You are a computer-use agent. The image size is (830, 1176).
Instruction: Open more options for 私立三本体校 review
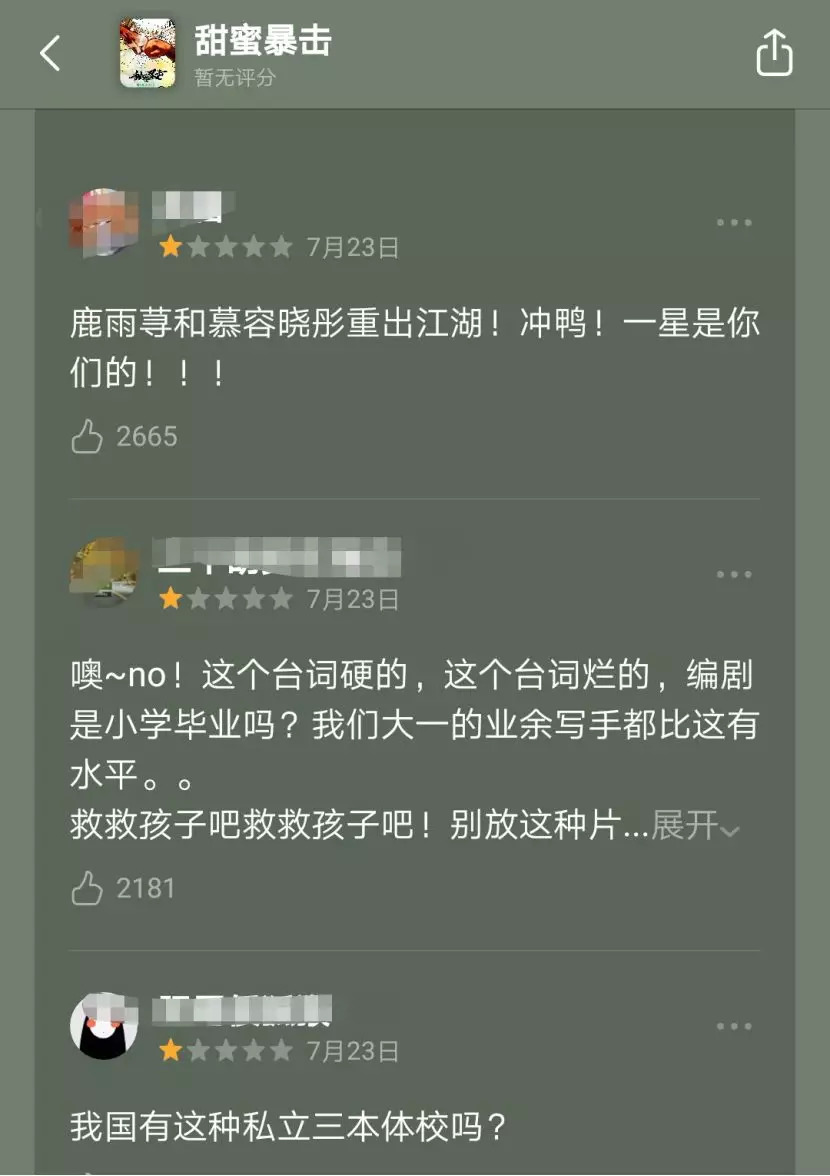point(734,1027)
